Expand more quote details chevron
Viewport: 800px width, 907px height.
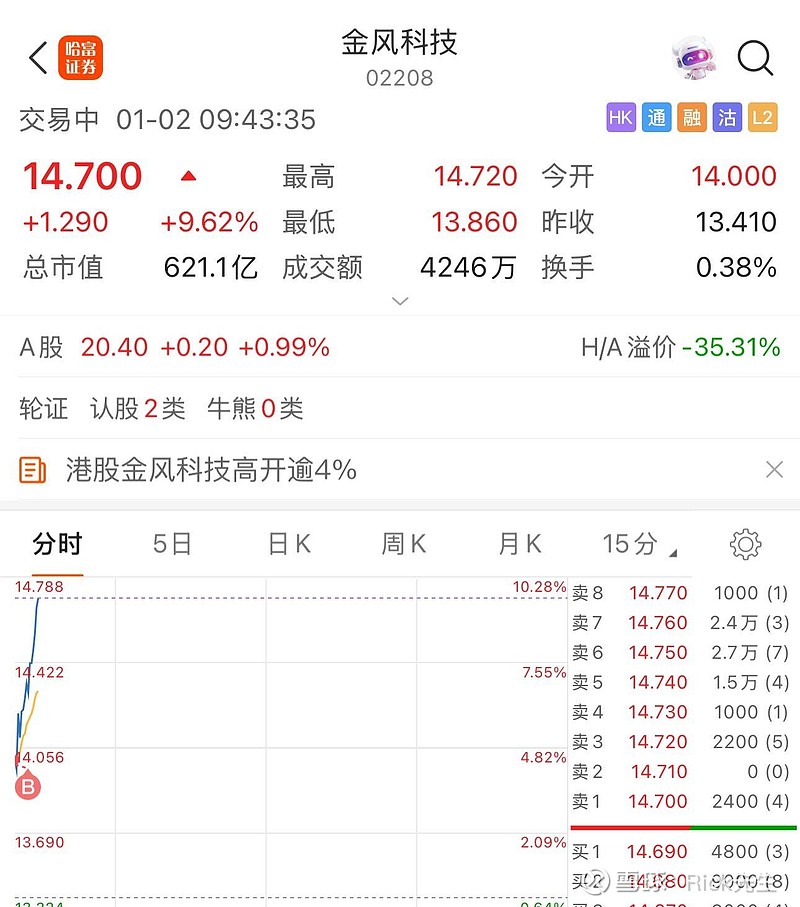point(400,301)
